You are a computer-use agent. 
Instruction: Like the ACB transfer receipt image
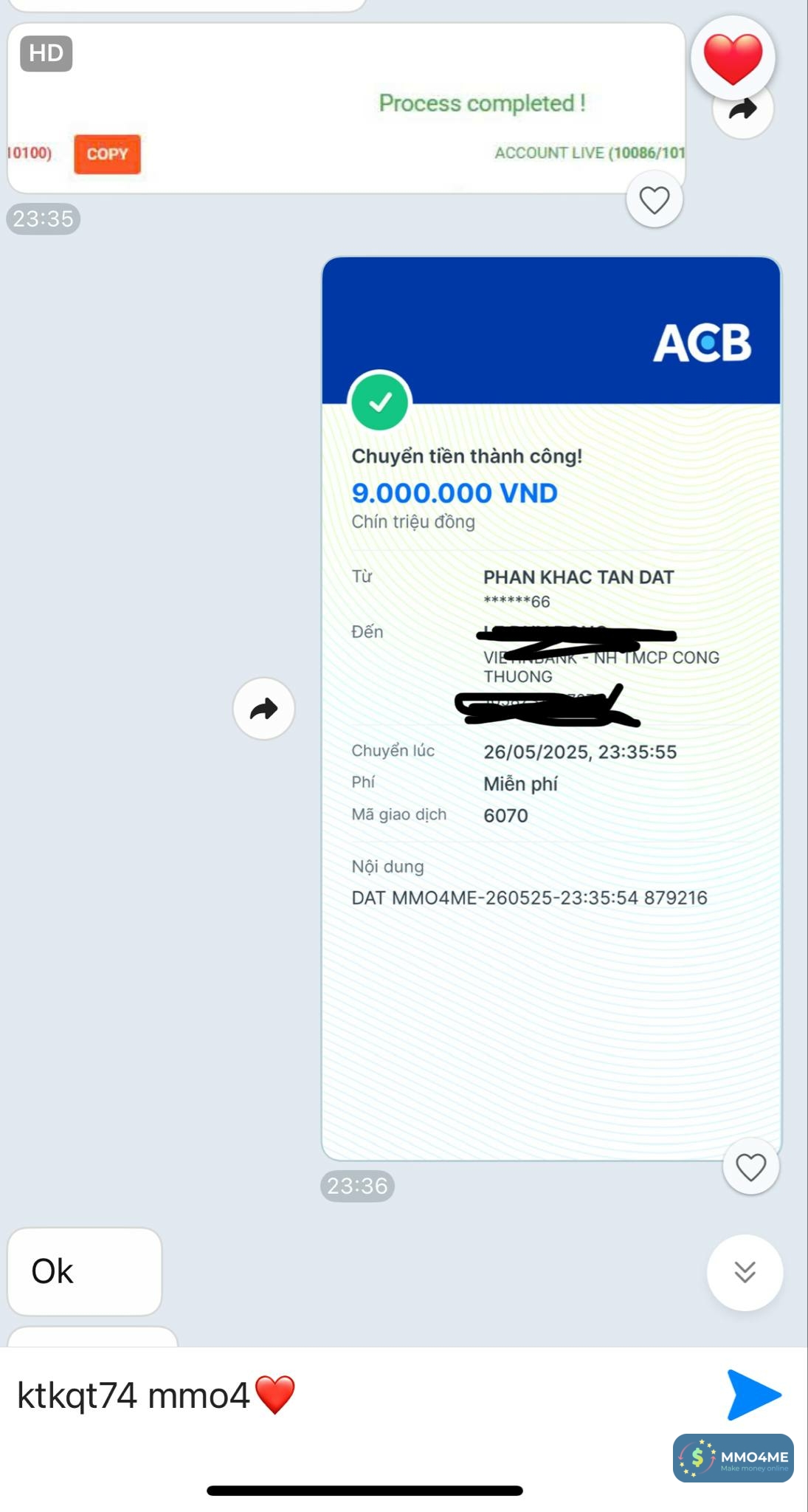click(750, 1167)
